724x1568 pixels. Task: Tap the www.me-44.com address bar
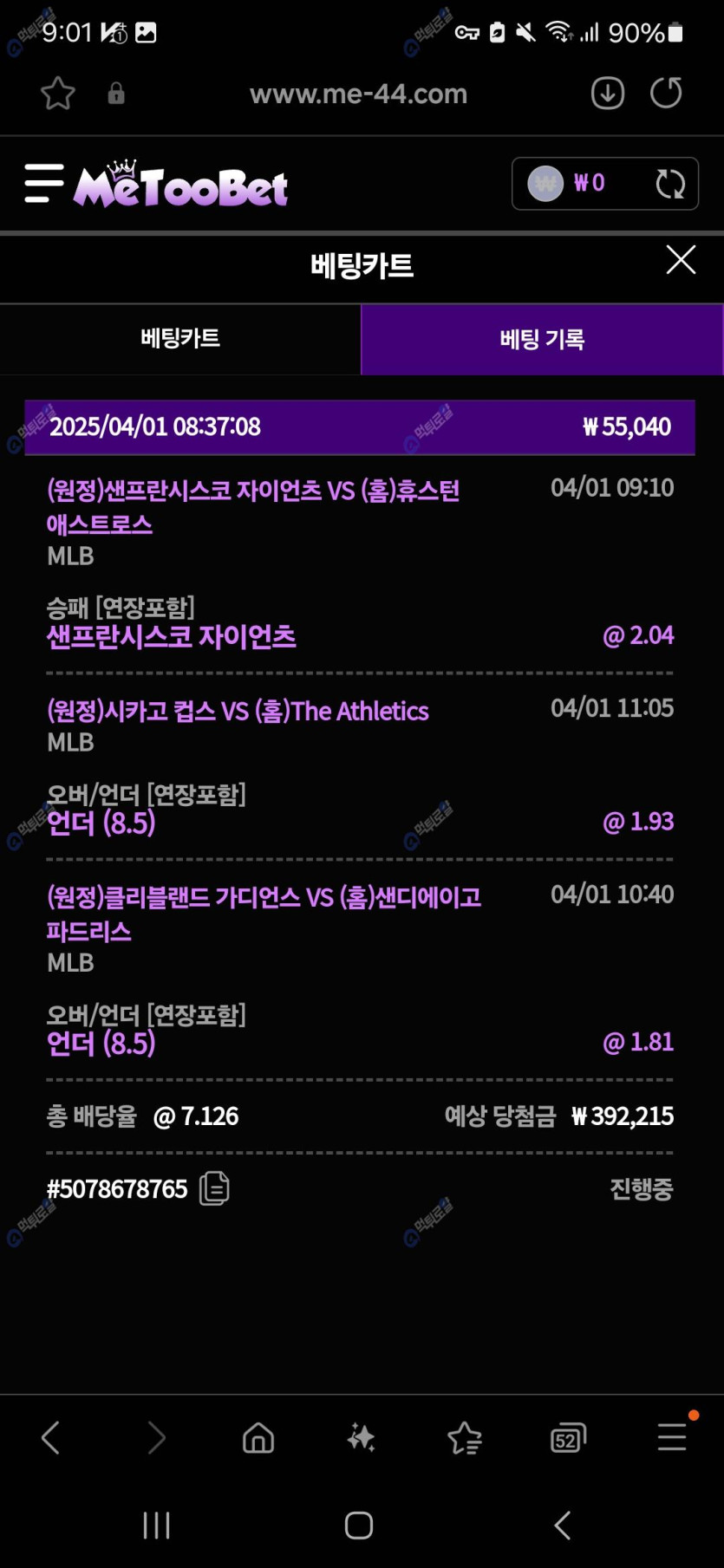coord(358,94)
